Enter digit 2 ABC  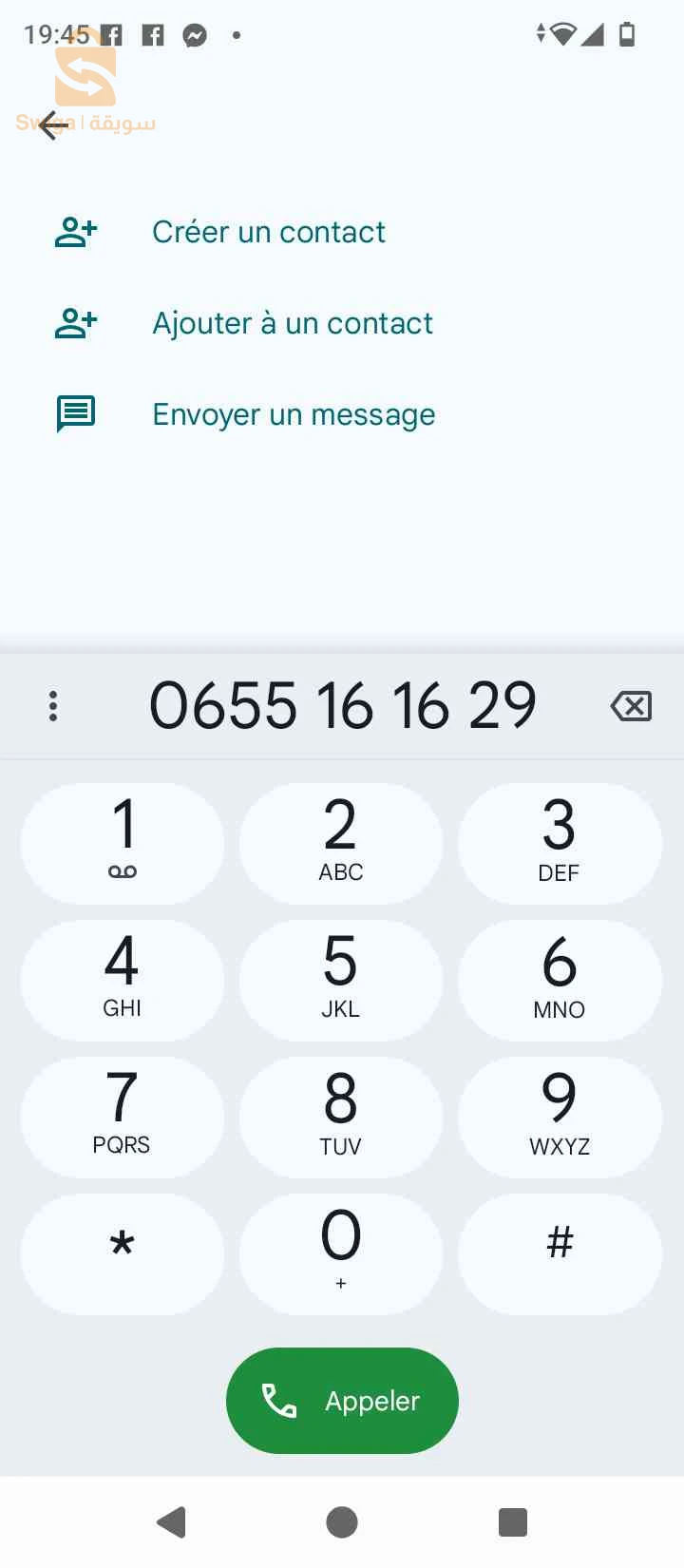[341, 843]
